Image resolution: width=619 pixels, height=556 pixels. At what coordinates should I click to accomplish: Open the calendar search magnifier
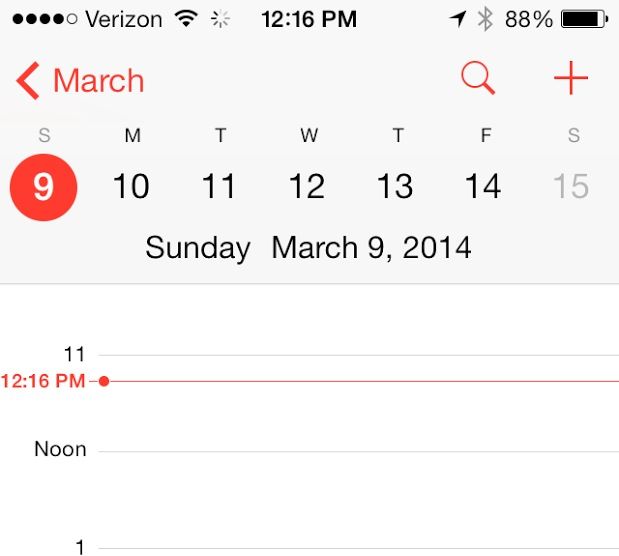click(478, 79)
